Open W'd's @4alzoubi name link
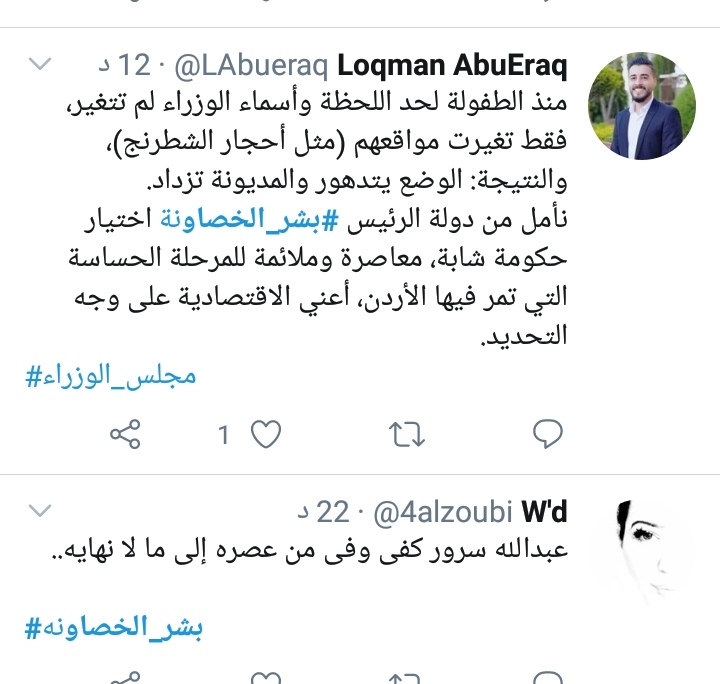Image resolution: width=720 pixels, height=684 pixels. pyautogui.click(x=443, y=513)
